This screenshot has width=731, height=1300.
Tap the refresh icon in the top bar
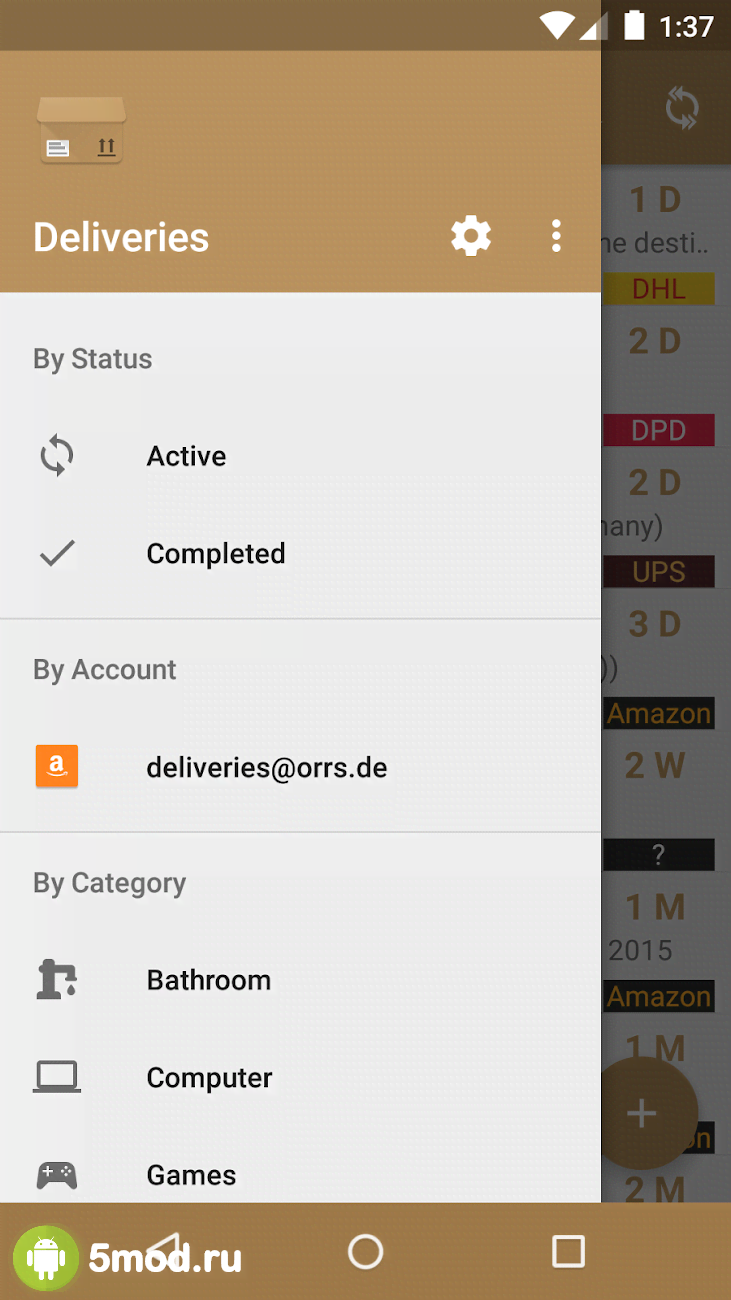682,108
